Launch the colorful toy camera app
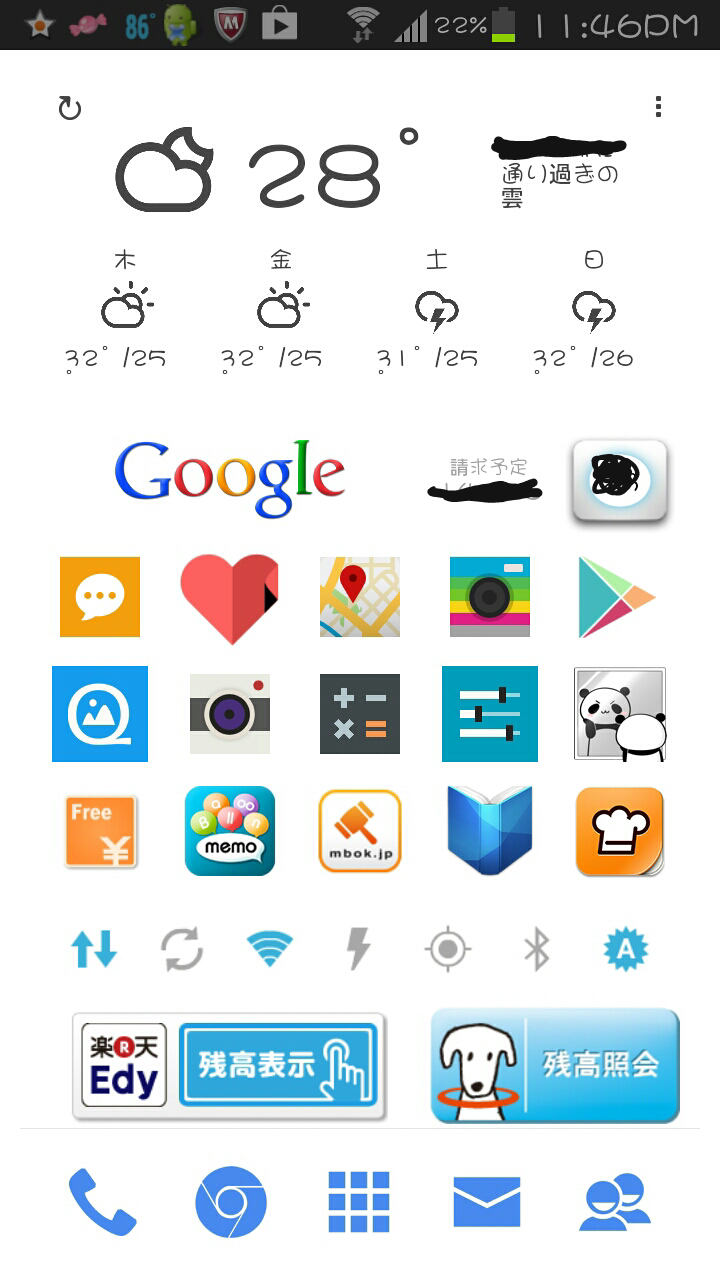The height and width of the screenshot is (1280, 720). click(489, 597)
